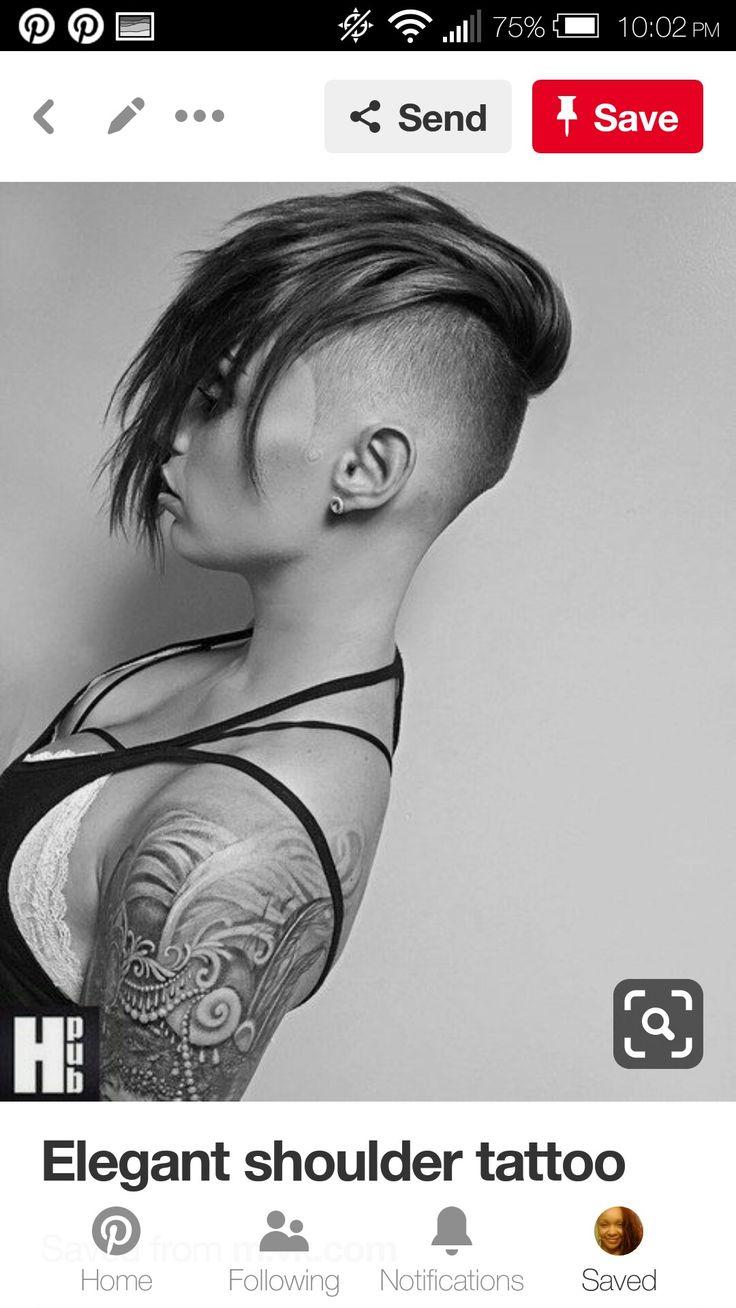This screenshot has height=1308, width=736.
Task: Go to the Saved tab
Action: tap(619, 1250)
